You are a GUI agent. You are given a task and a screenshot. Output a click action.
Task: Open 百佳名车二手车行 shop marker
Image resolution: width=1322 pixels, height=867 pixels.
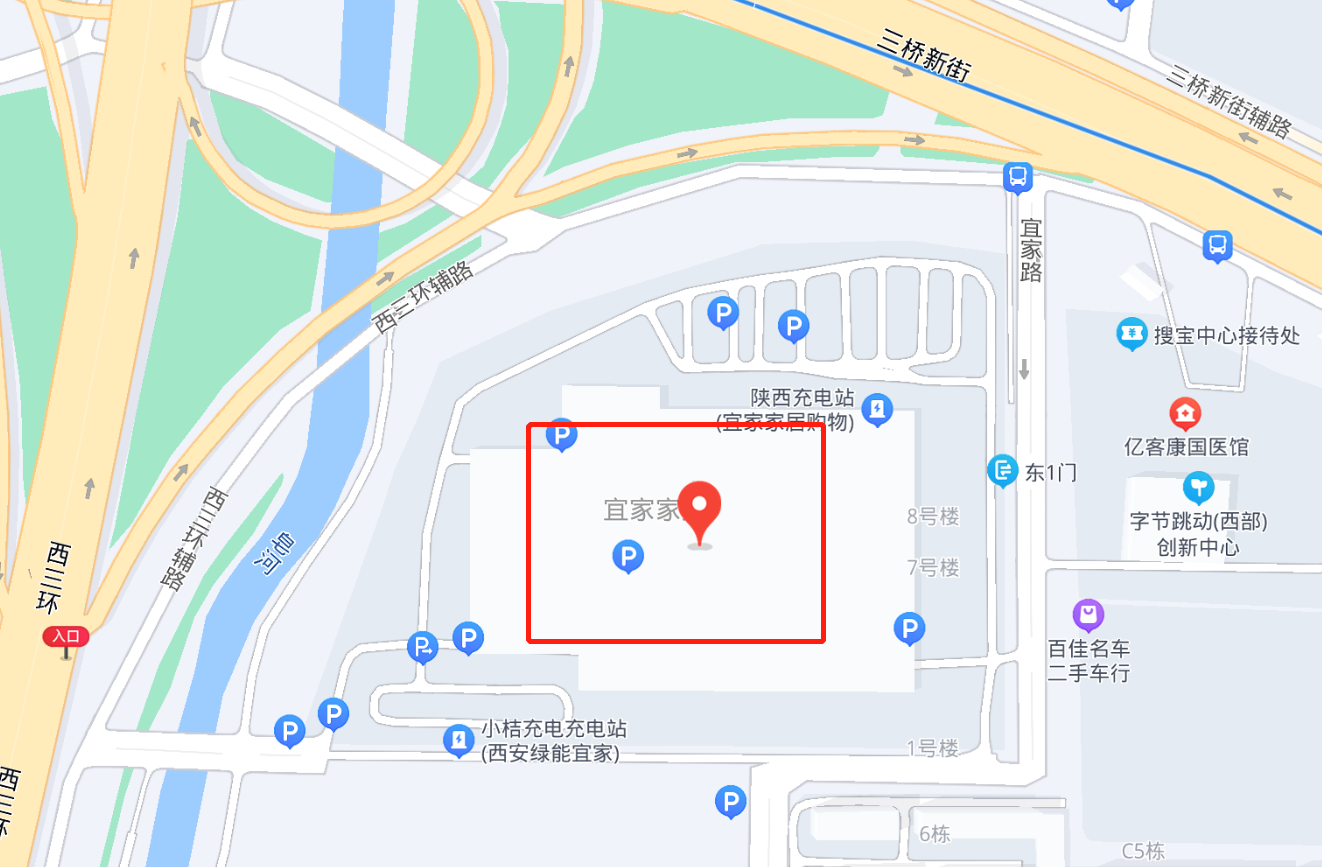1087,614
